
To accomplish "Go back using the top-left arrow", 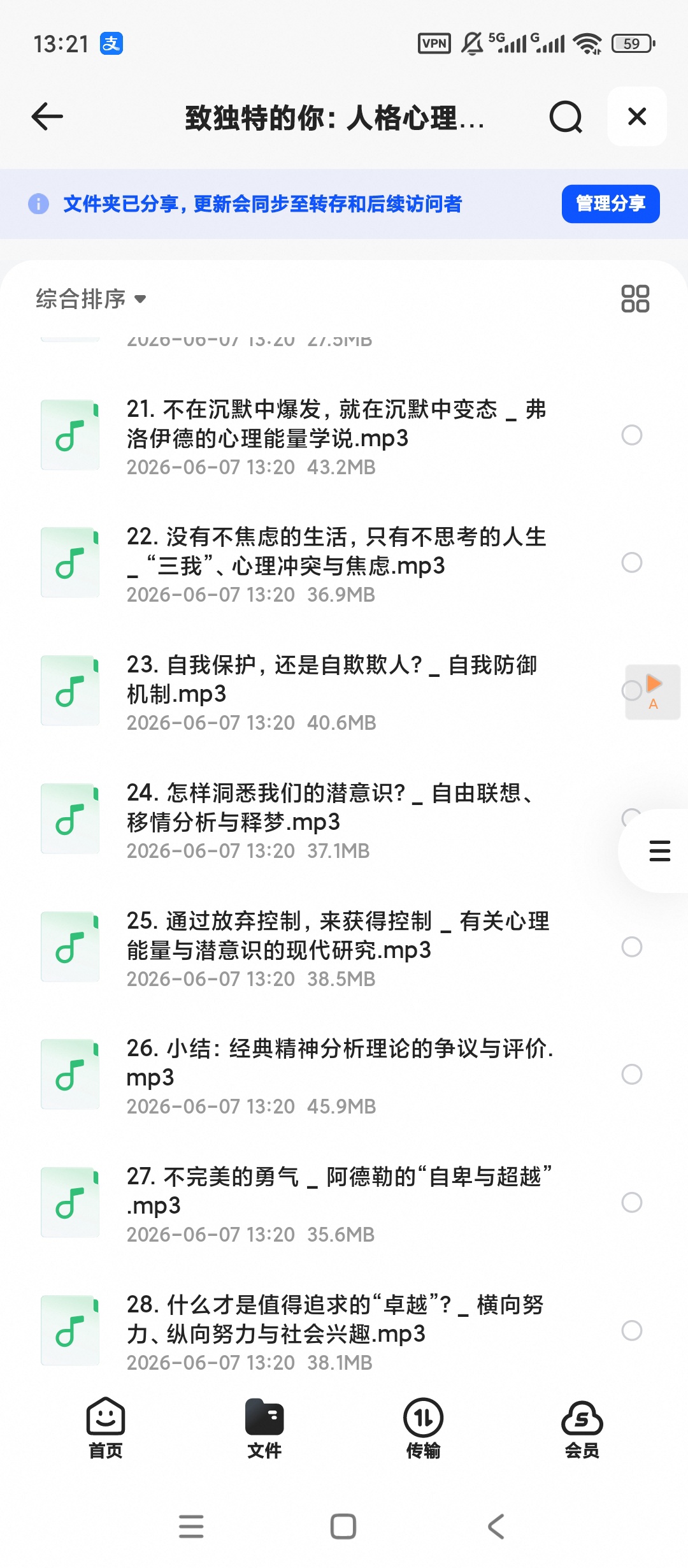I will pos(47,117).
